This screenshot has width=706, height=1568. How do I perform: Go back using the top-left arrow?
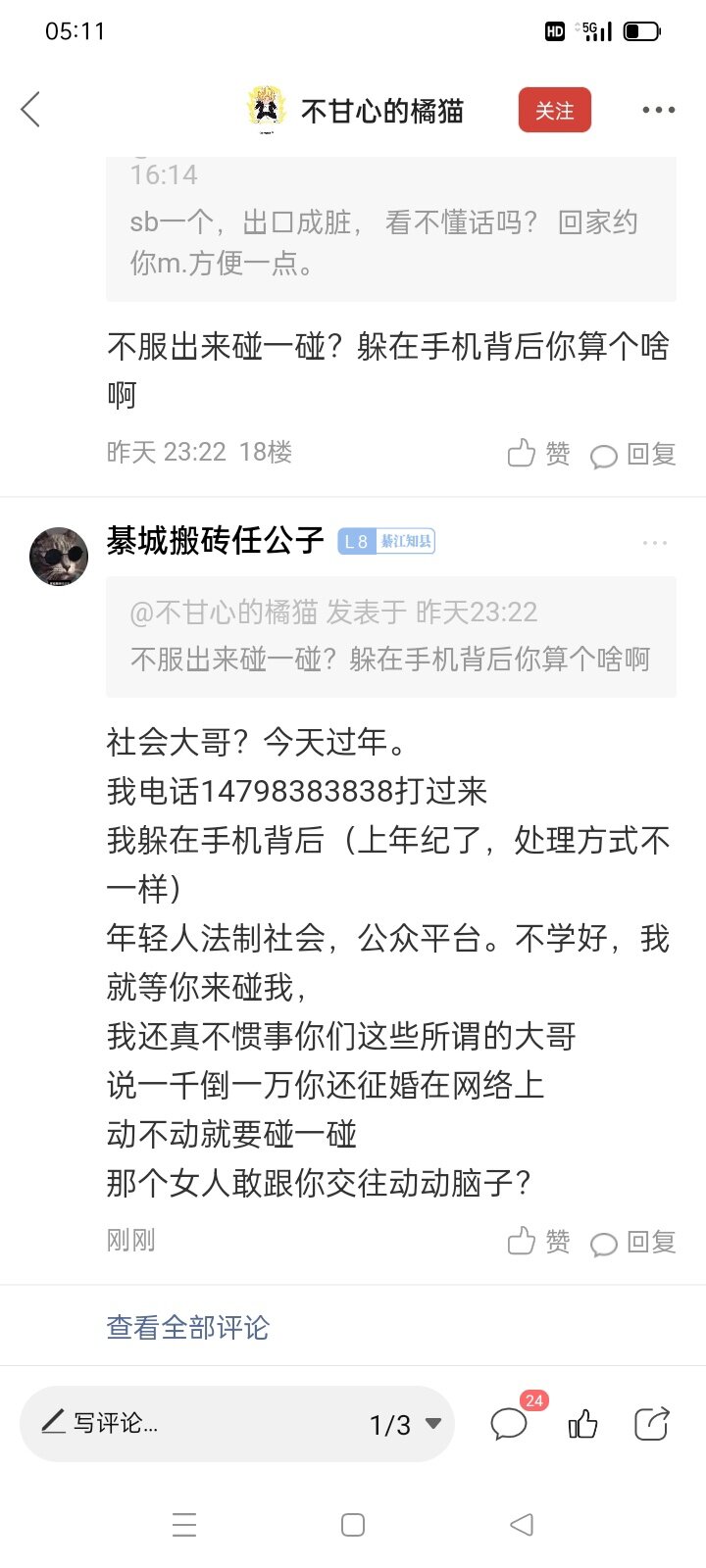tap(31, 110)
